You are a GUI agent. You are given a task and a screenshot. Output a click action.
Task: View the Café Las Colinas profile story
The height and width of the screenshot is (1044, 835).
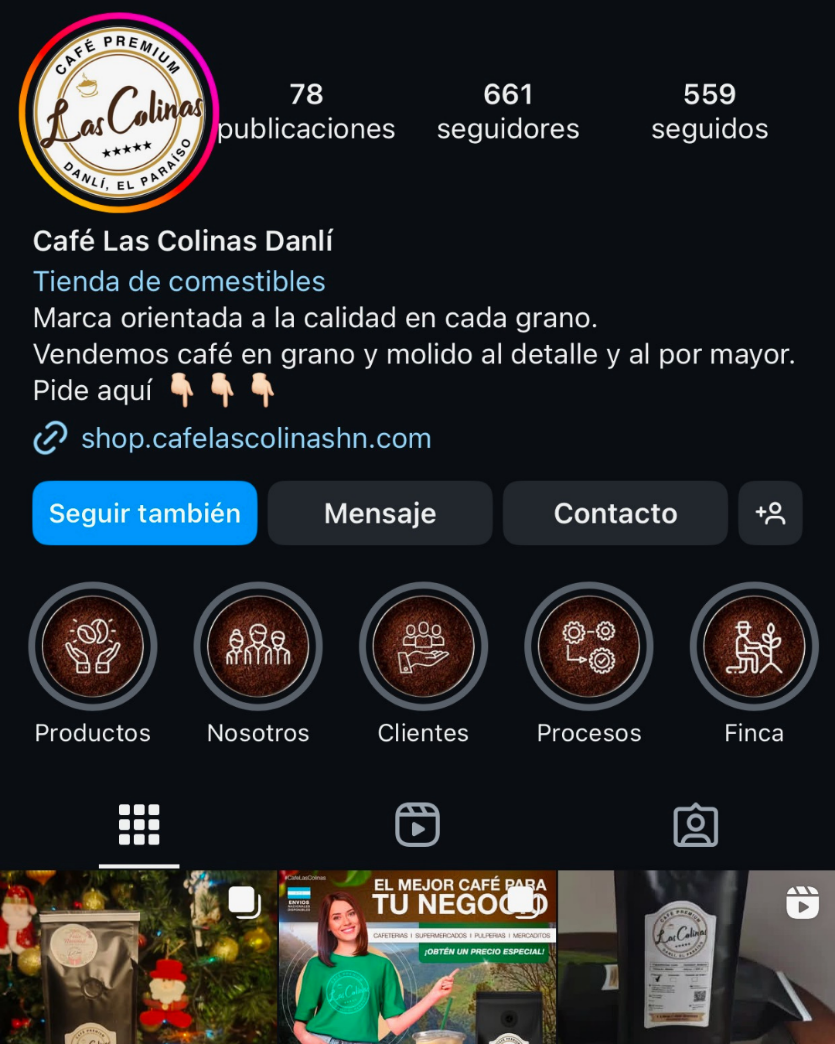click(x=118, y=113)
